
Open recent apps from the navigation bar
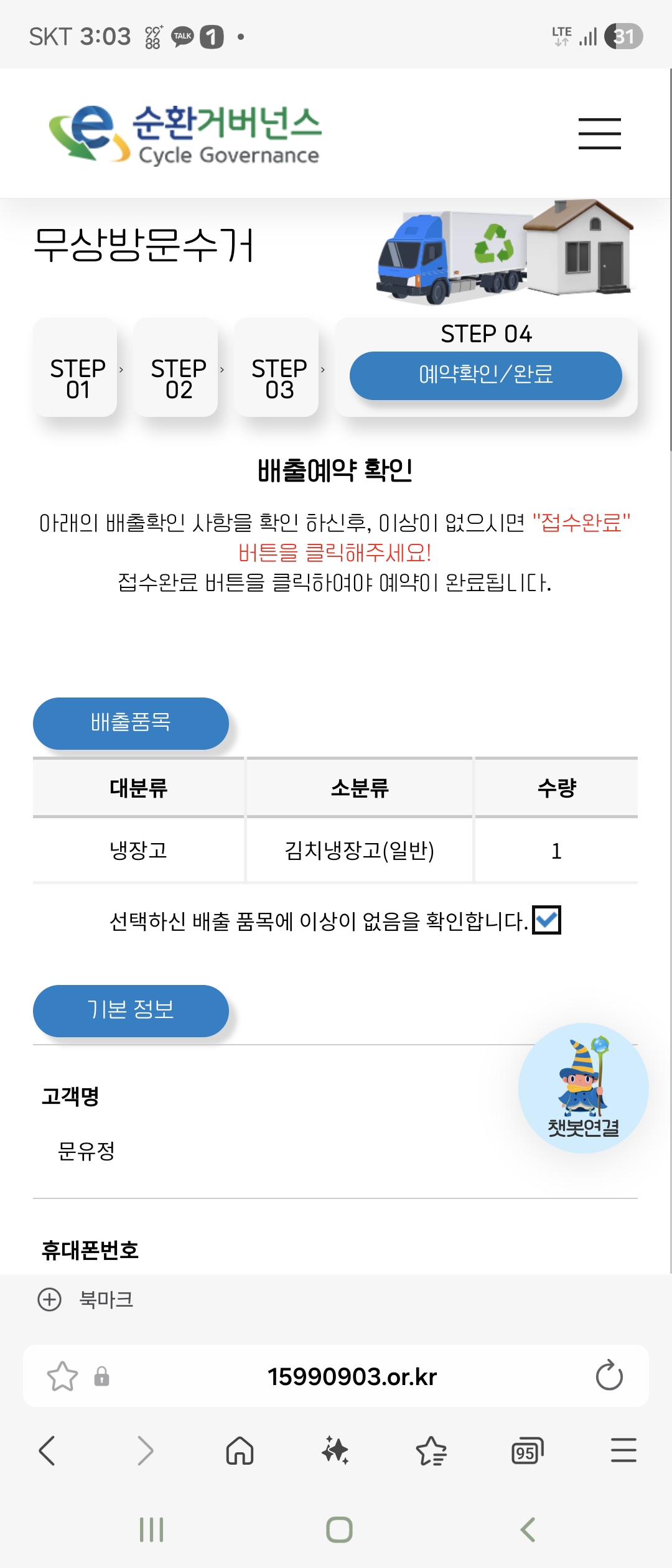tap(151, 1529)
